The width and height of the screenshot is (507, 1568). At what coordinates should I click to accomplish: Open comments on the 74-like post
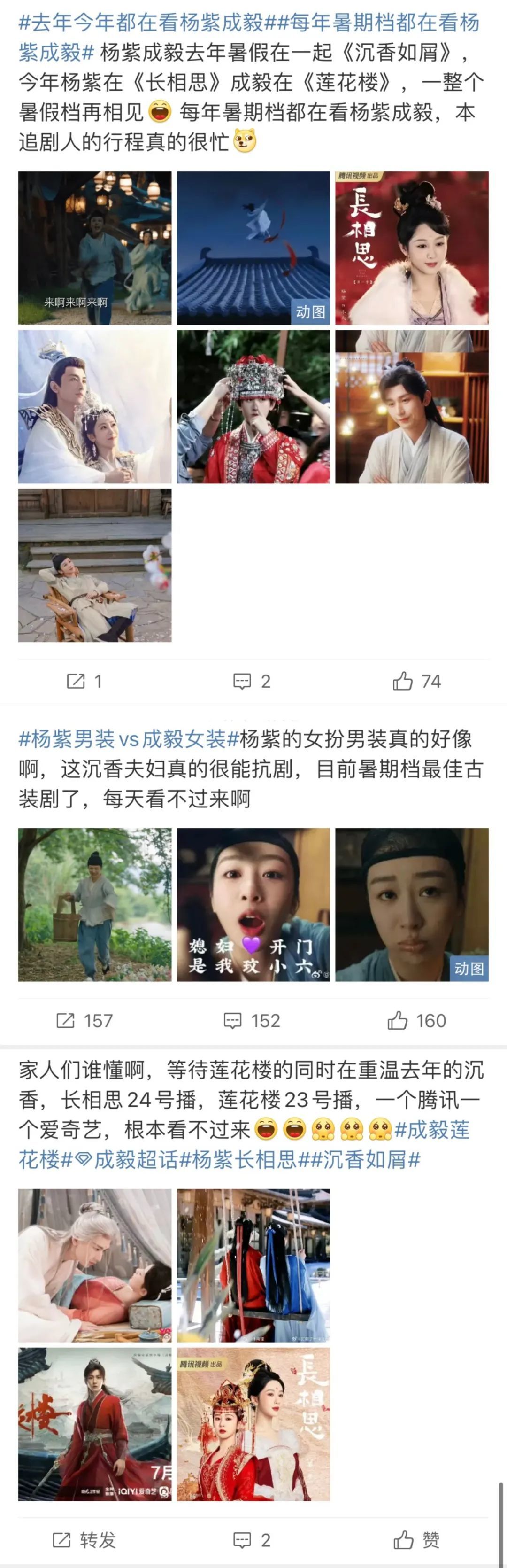pos(252,681)
